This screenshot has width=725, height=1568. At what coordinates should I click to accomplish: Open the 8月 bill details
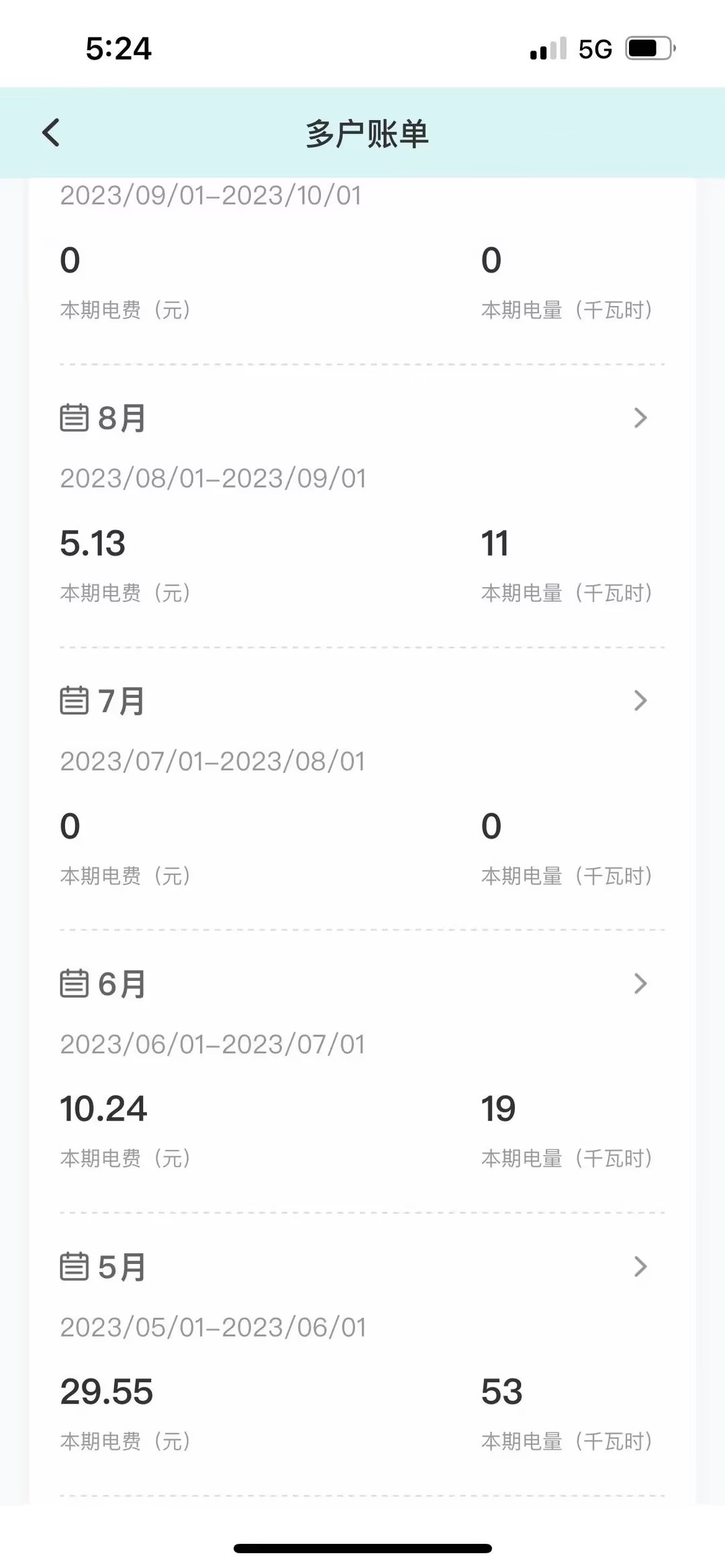coord(640,418)
